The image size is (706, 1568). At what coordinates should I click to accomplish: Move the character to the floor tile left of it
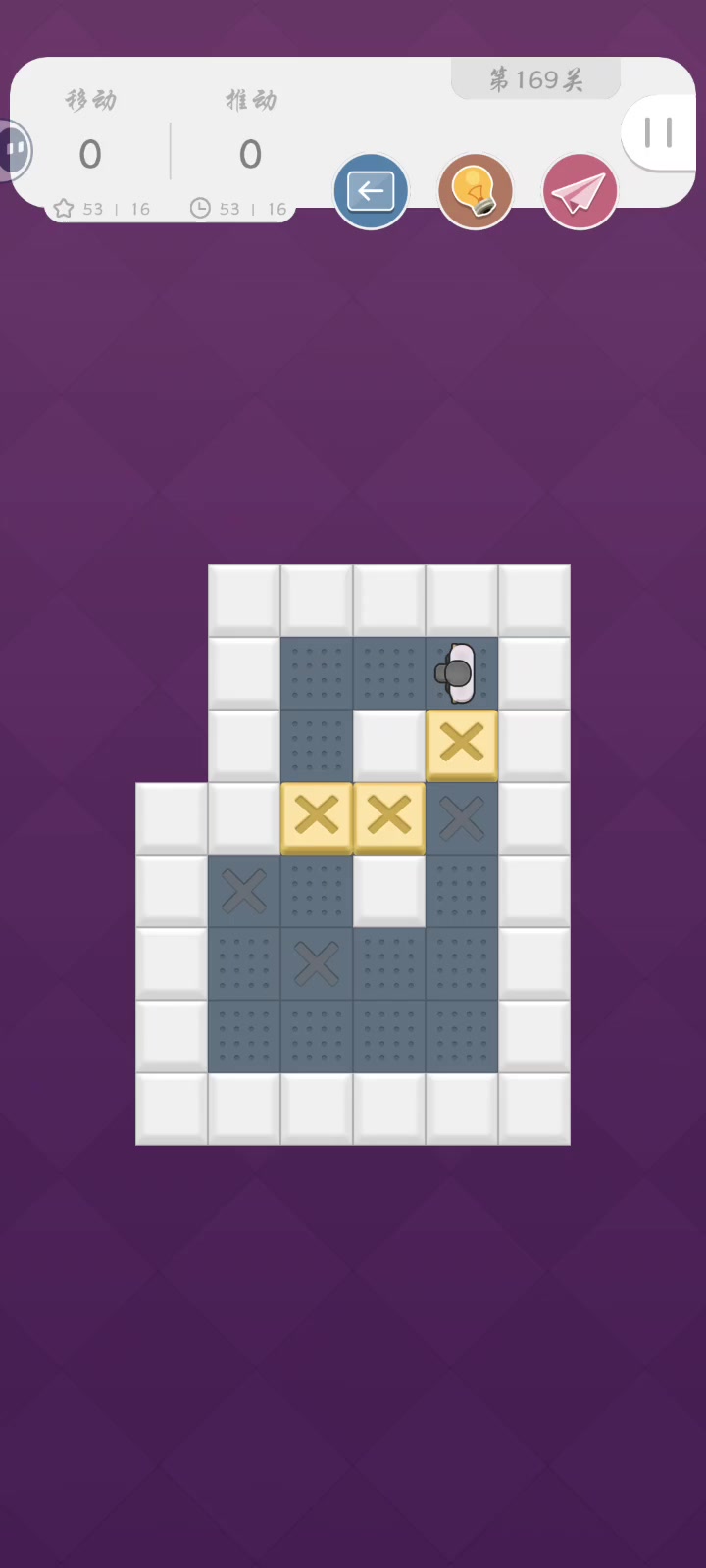click(x=389, y=673)
